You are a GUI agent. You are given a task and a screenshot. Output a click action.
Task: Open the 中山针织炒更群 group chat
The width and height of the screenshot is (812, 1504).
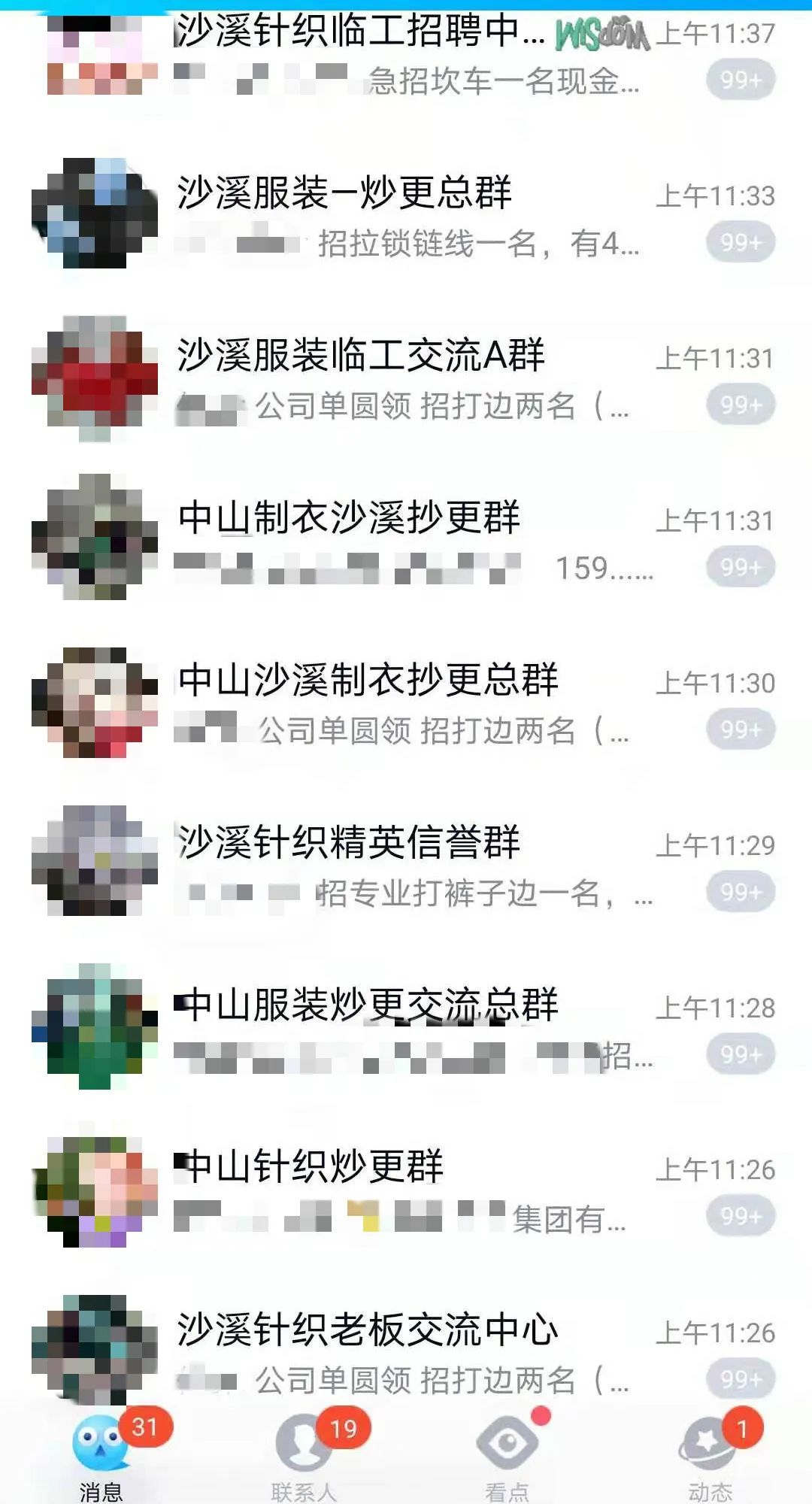click(406, 1191)
